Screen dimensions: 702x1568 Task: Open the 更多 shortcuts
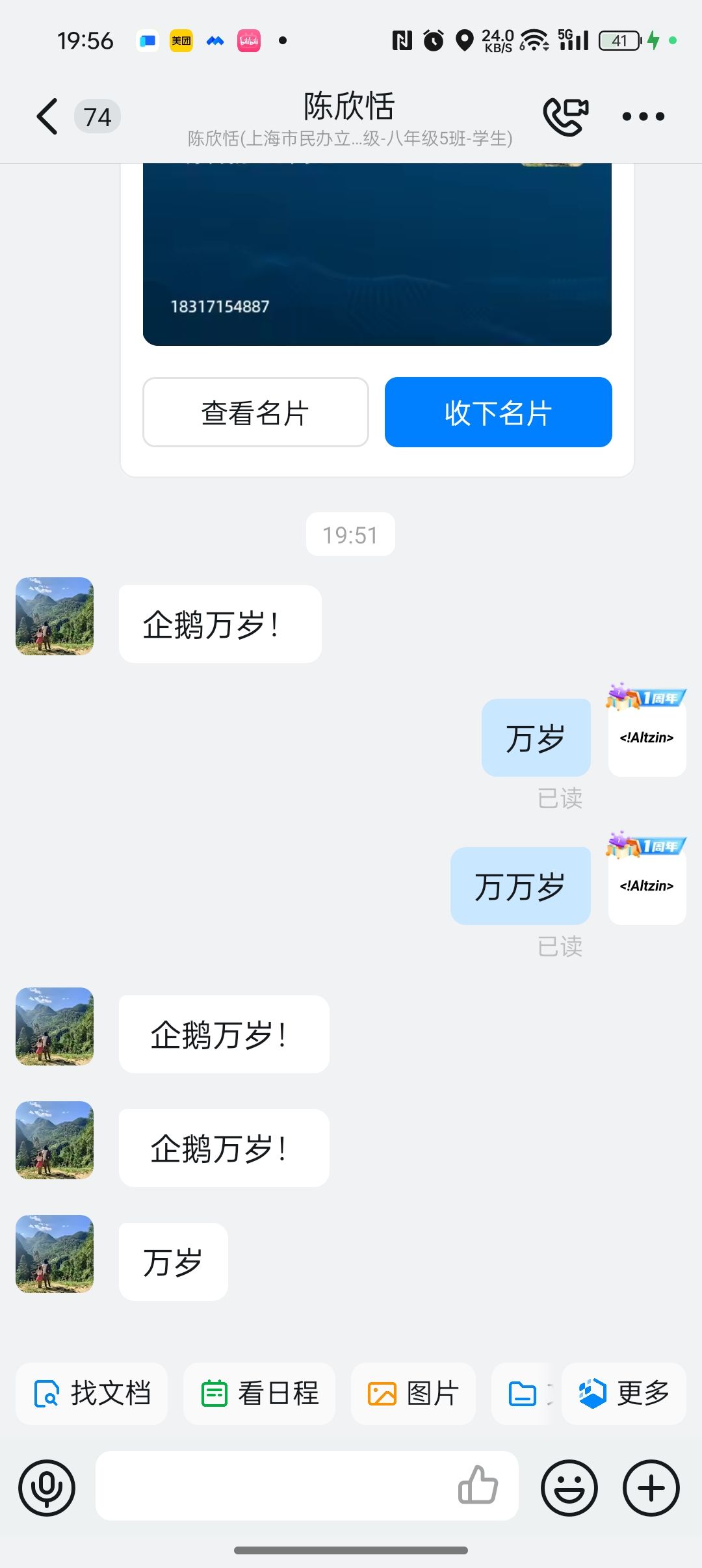[624, 1393]
